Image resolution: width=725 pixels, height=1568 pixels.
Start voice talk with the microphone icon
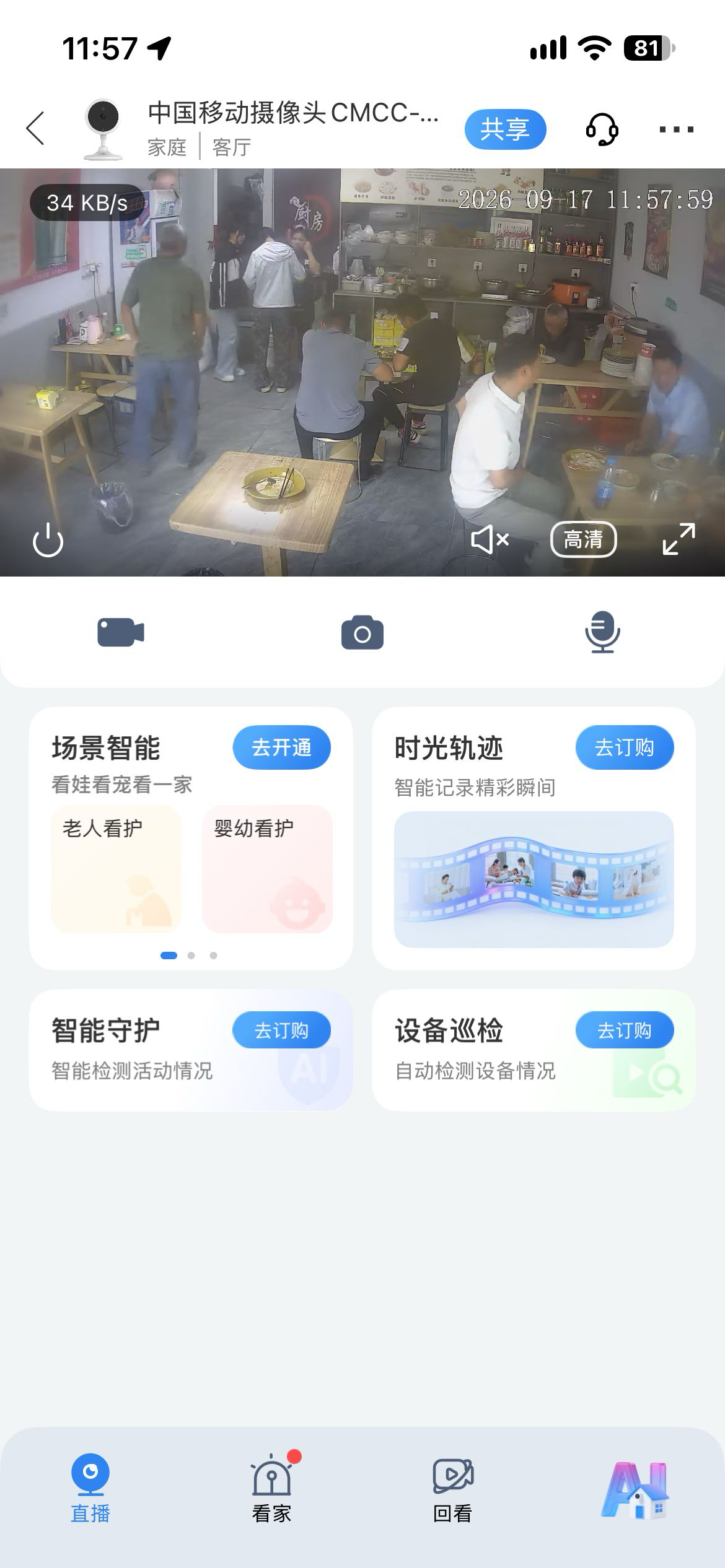602,632
